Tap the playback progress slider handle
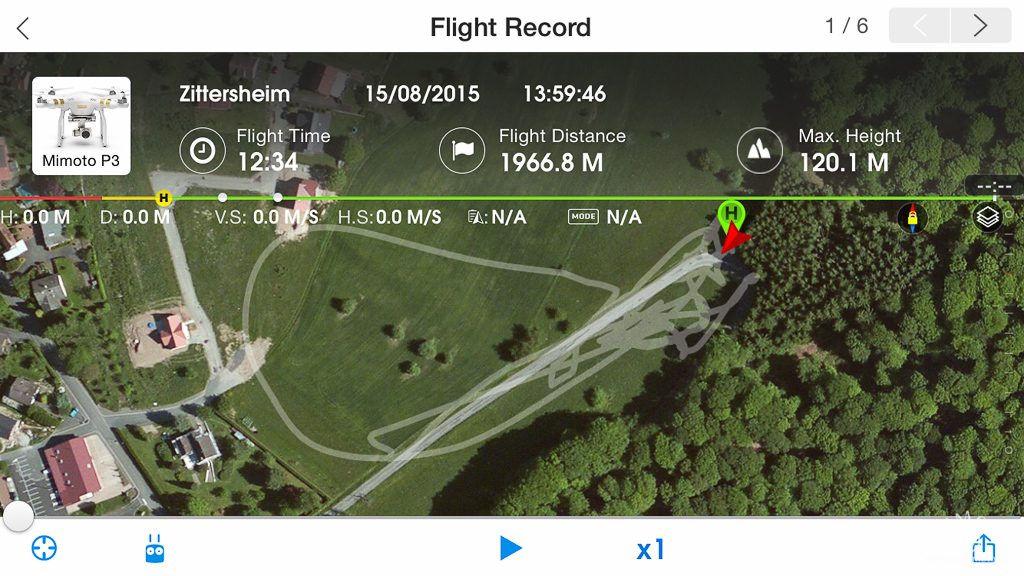The image size is (1024, 576). (x=18, y=517)
